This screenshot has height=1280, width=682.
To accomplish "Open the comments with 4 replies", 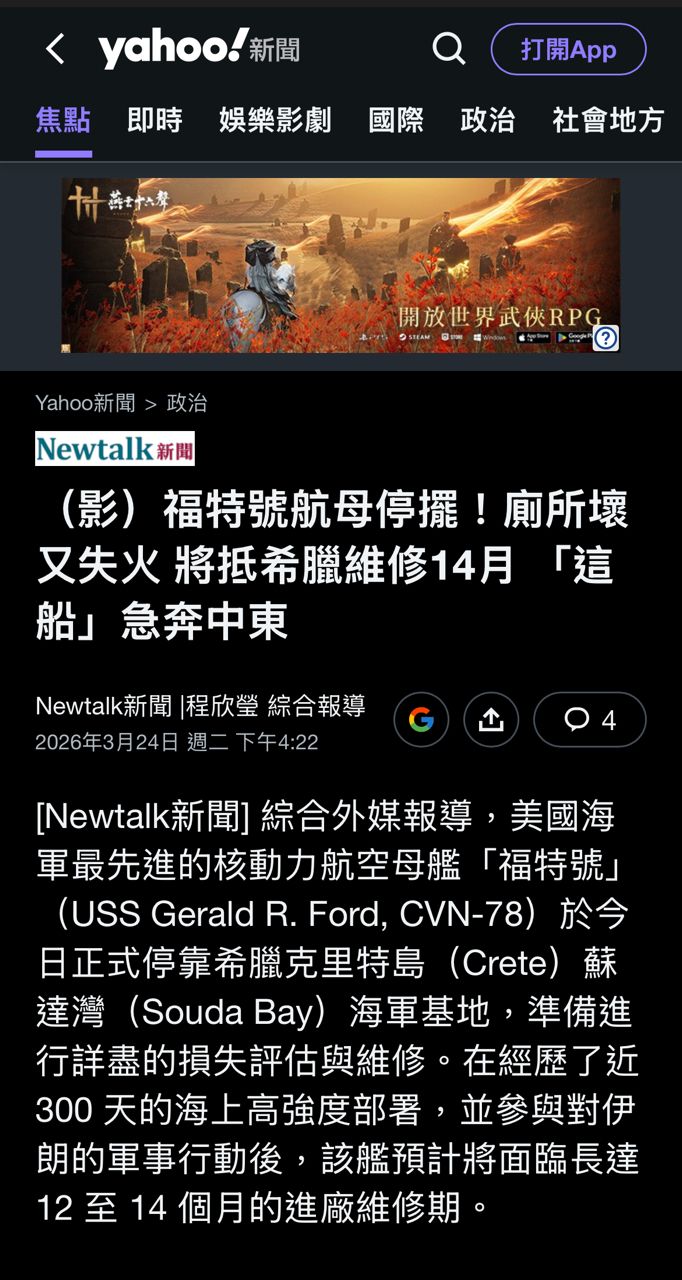I will [590, 719].
